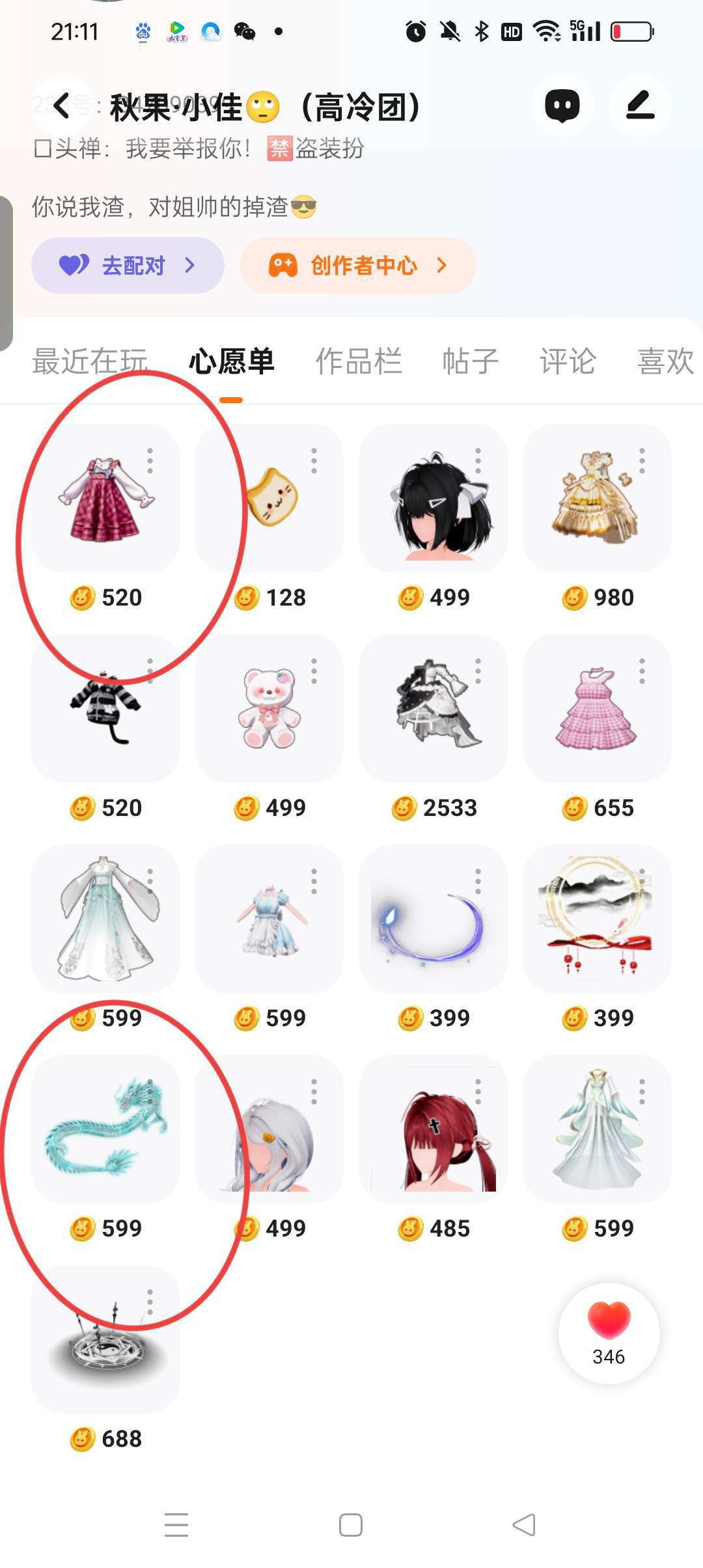Open the yin-yang halo item priced 688
703x1568 pixels.
pos(105,1339)
